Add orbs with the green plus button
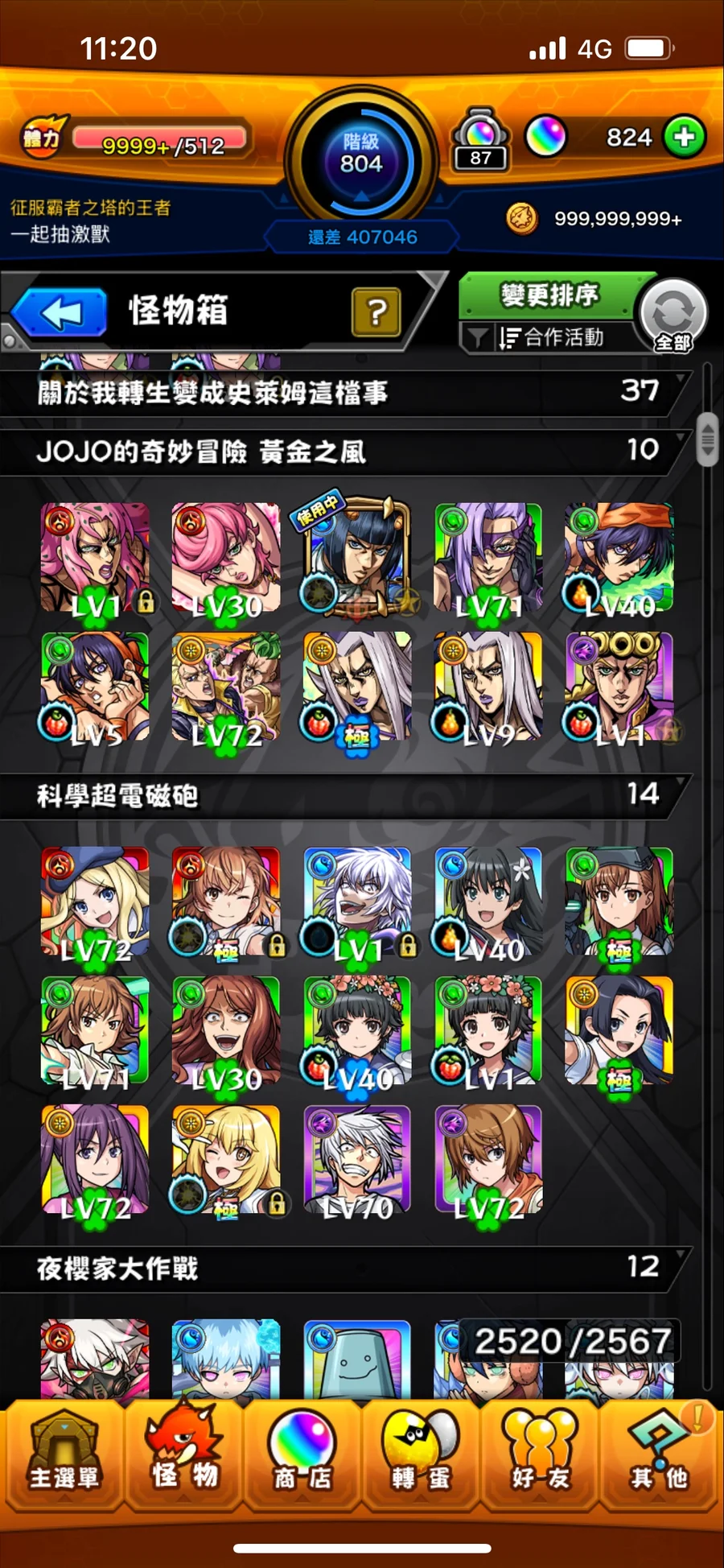Image resolution: width=724 pixels, height=1568 pixels. [685, 138]
